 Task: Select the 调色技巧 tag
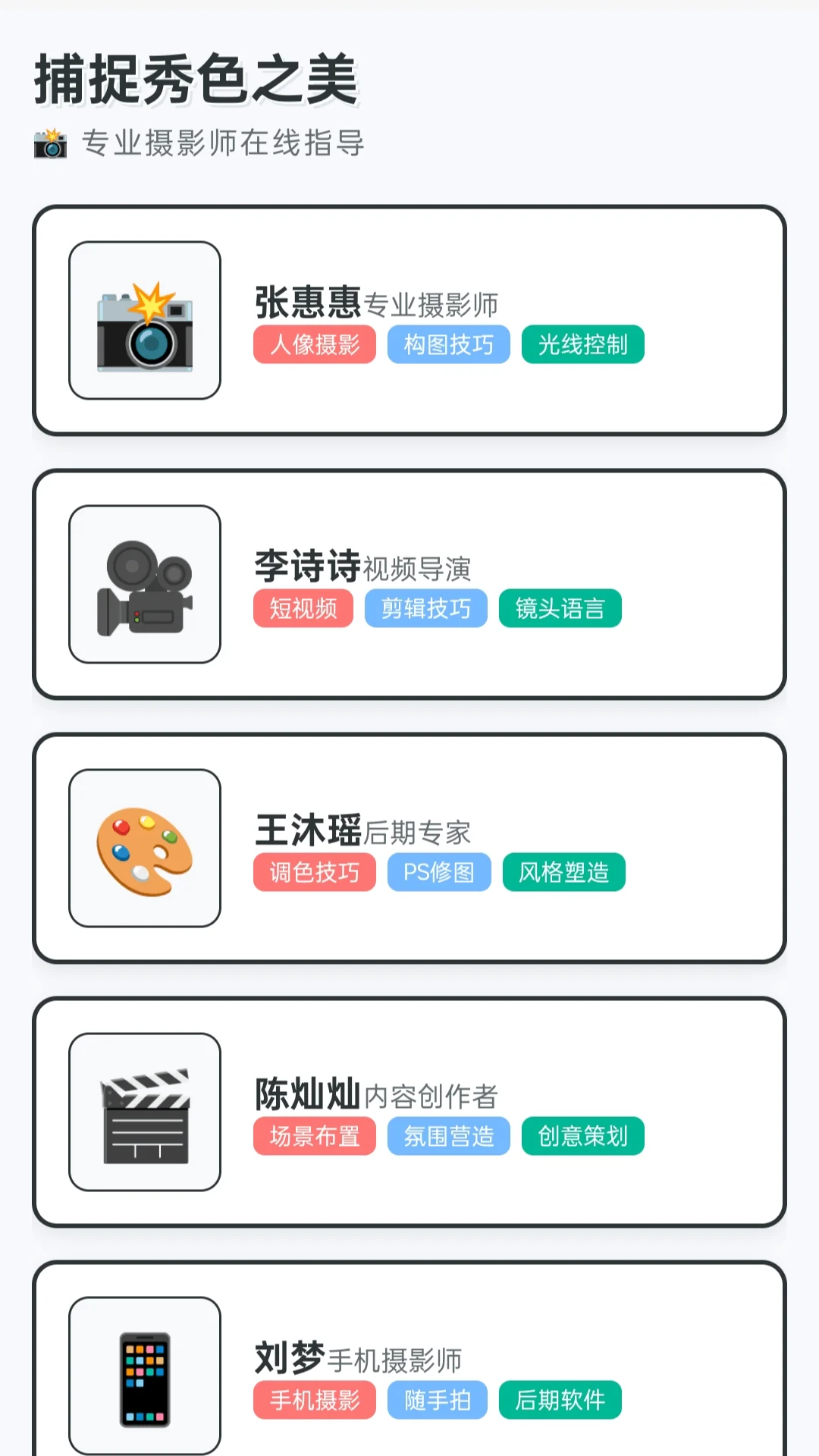point(314,872)
